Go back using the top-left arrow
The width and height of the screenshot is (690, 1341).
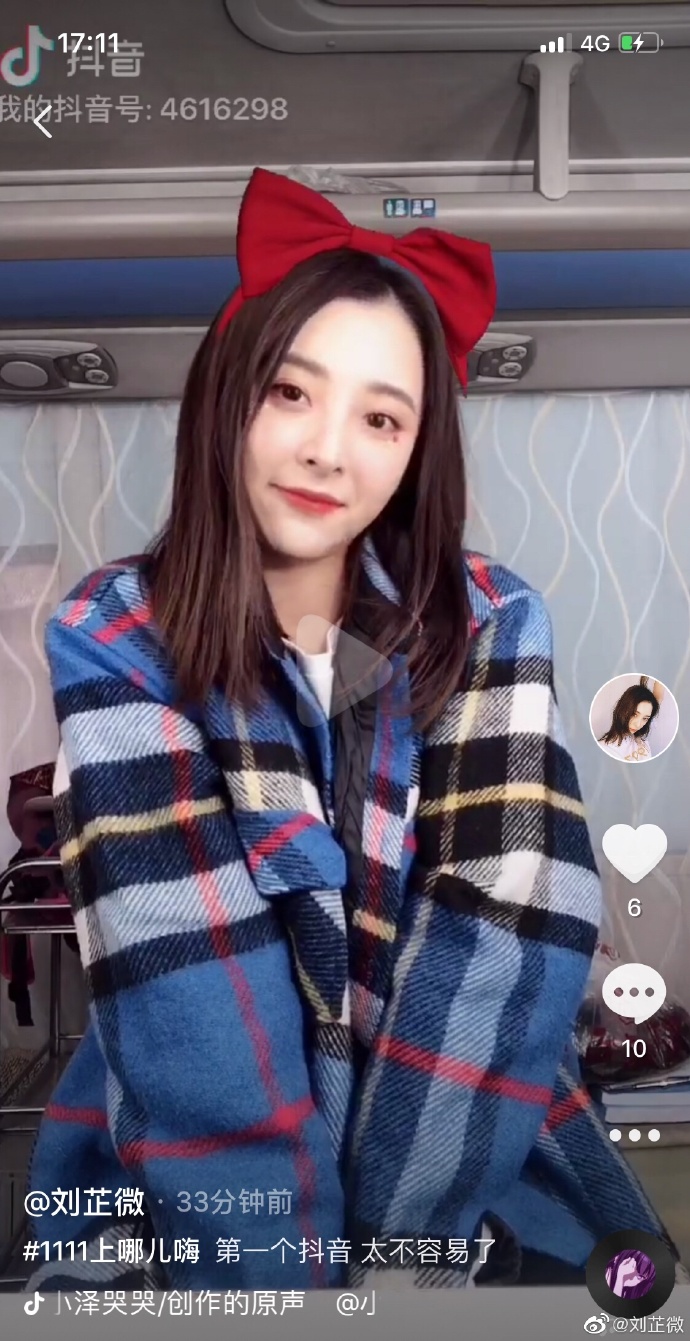(x=42, y=122)
